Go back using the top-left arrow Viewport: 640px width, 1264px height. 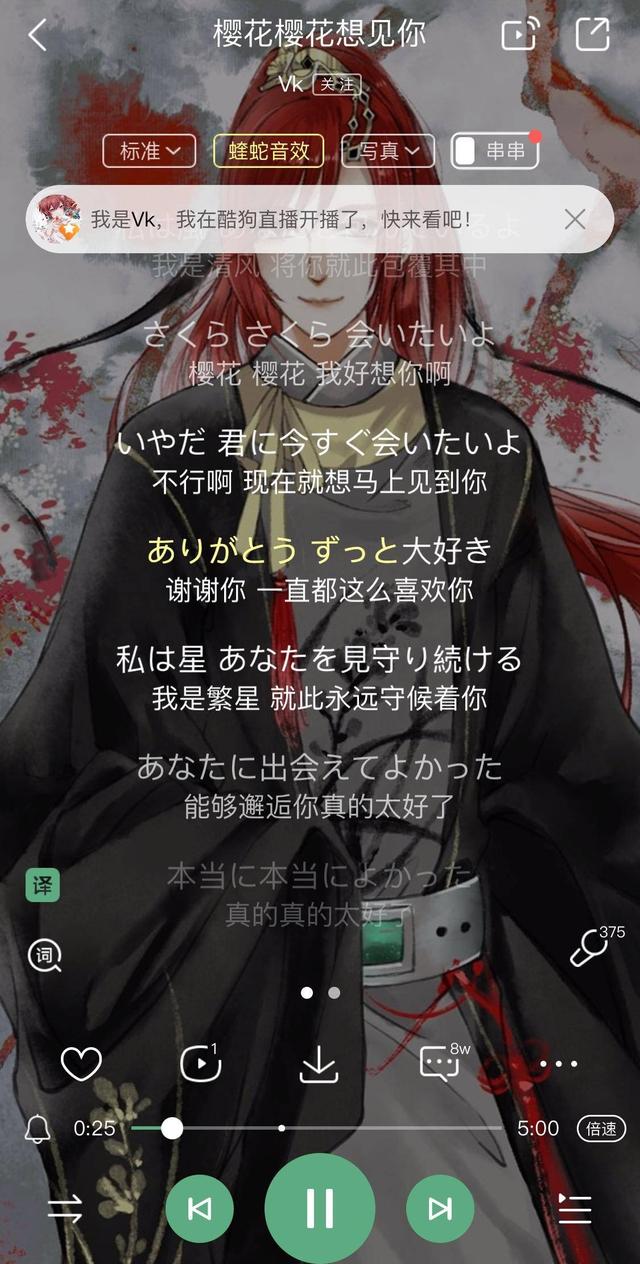pos(38,35)
